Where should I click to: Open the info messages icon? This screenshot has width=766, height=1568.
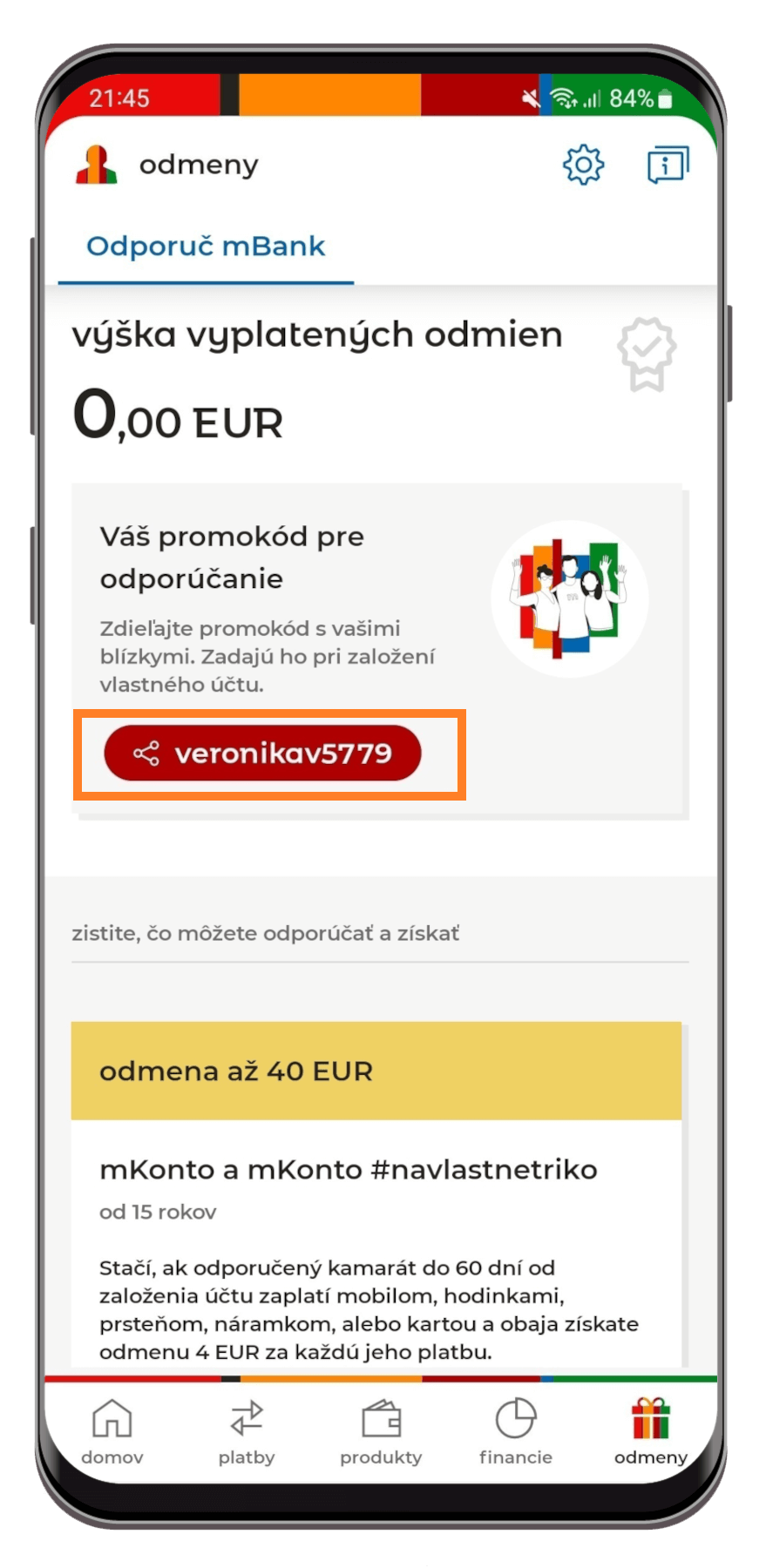(668, 164)
